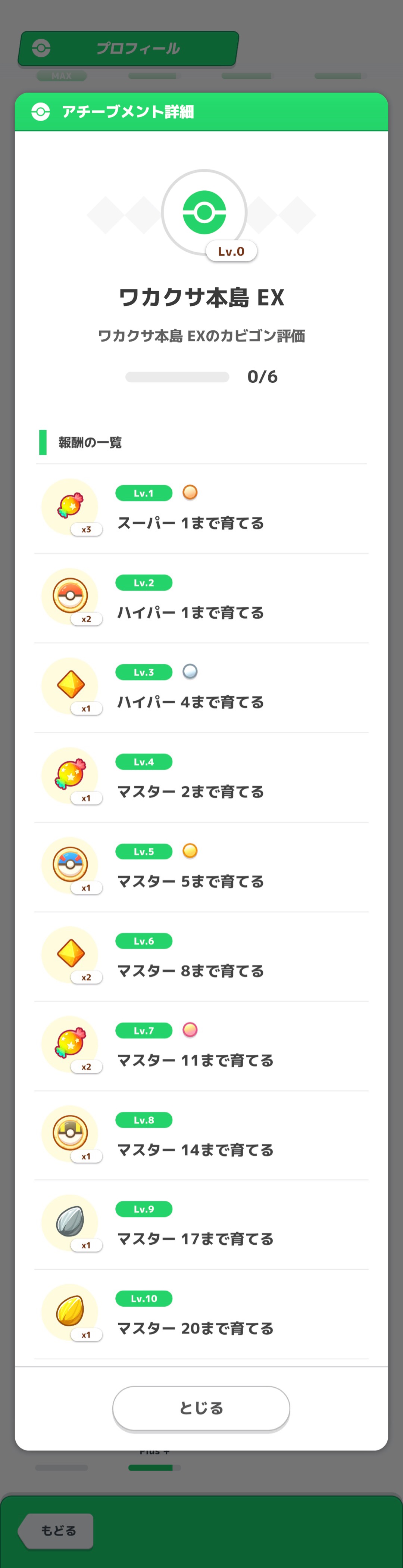The image size is (403, 1568).
Task: Close the achievement details with とじる
Action: [x=201, y=1407]
